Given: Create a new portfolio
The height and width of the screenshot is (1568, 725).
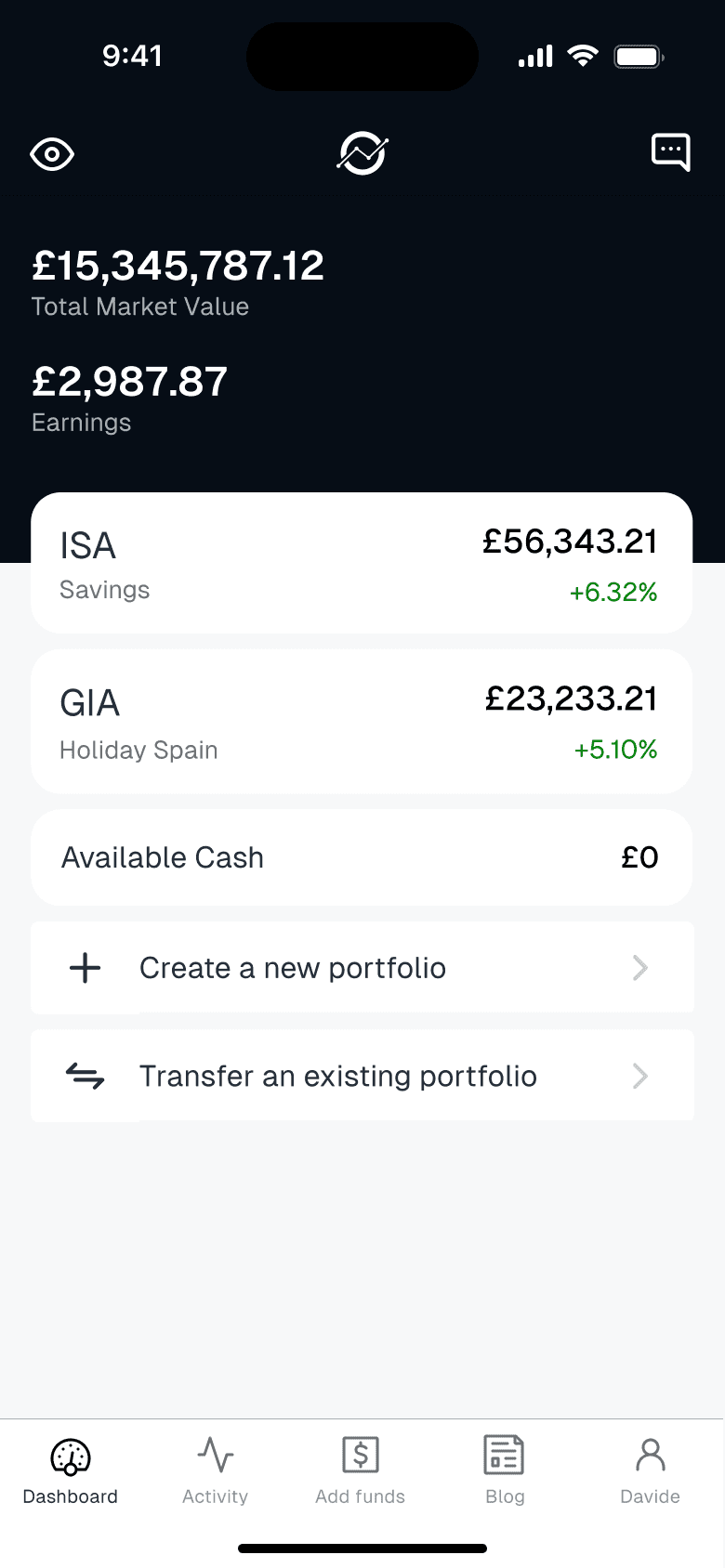Looking at the screenshot, I should (362, 968).
